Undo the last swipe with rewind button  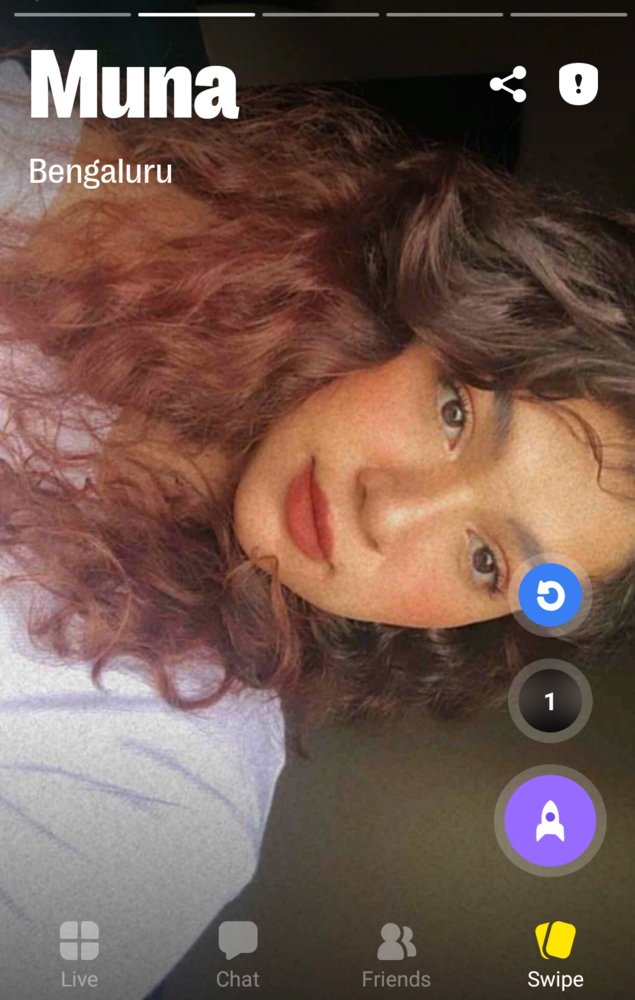(550, 597)
